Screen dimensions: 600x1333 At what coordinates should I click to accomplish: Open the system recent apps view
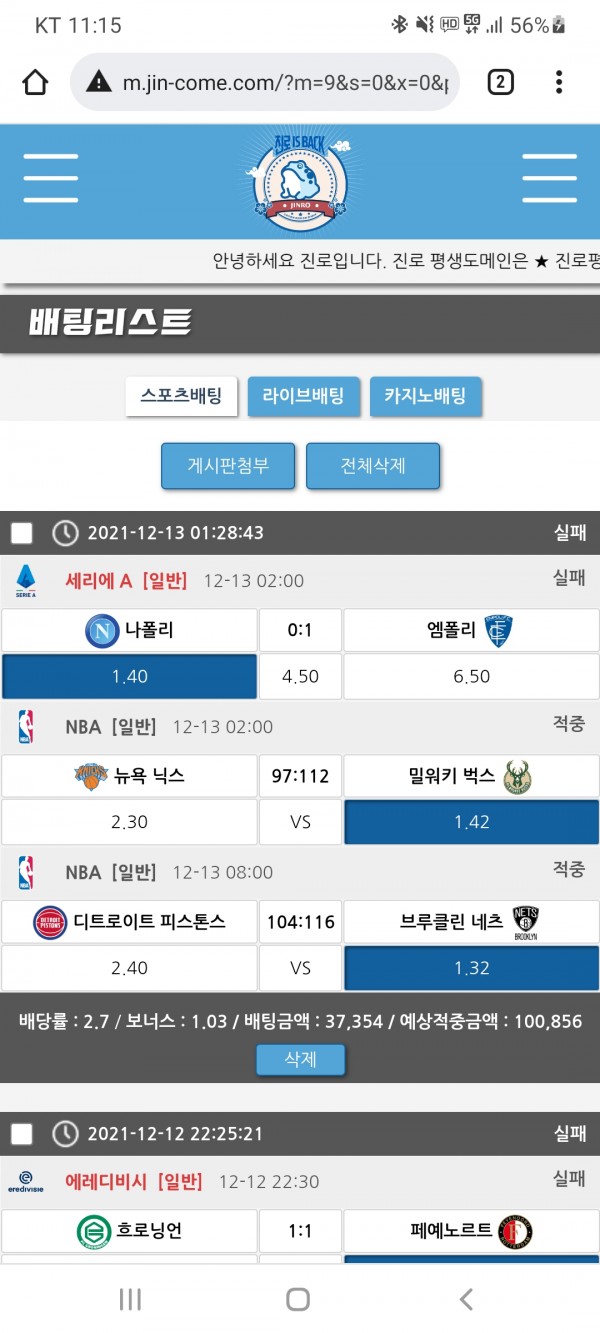[x=130, y=1298]
